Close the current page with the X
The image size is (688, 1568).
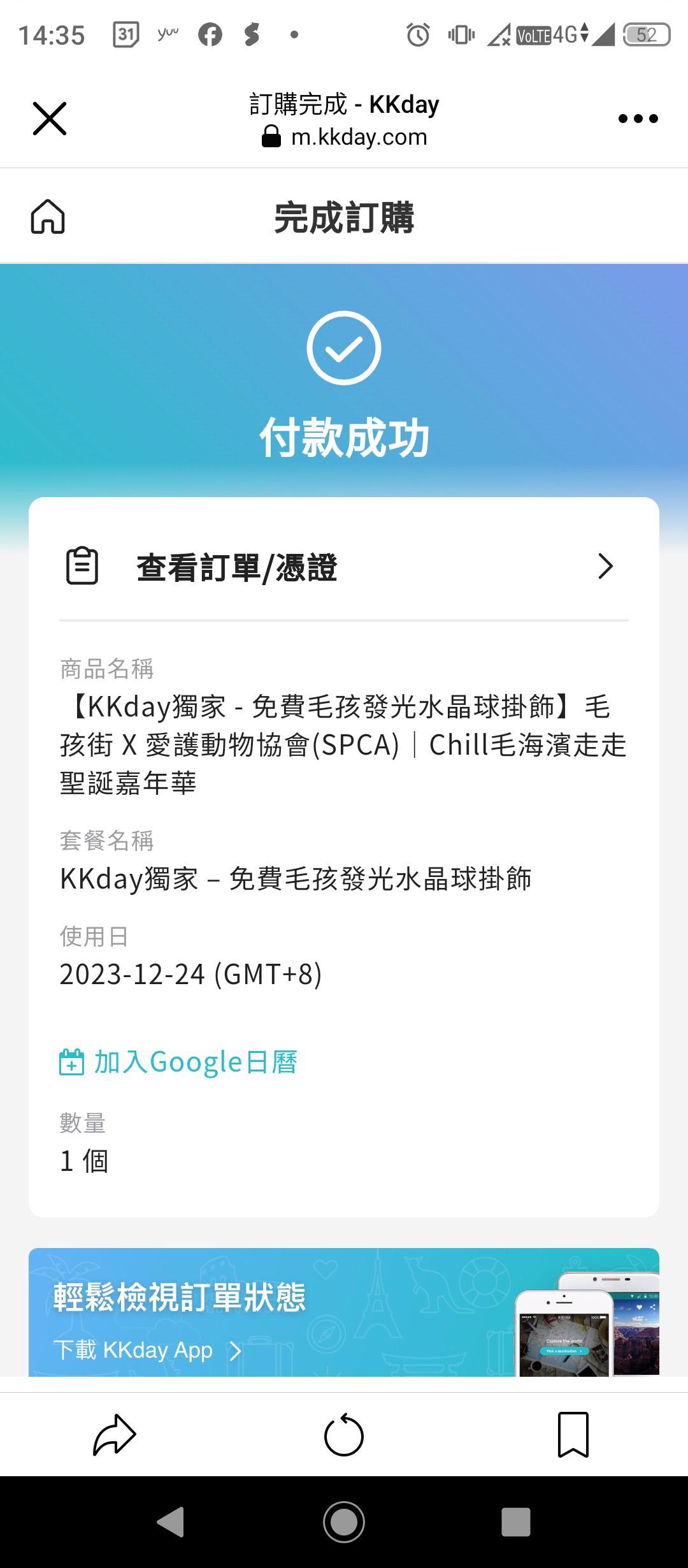(49, 118)
